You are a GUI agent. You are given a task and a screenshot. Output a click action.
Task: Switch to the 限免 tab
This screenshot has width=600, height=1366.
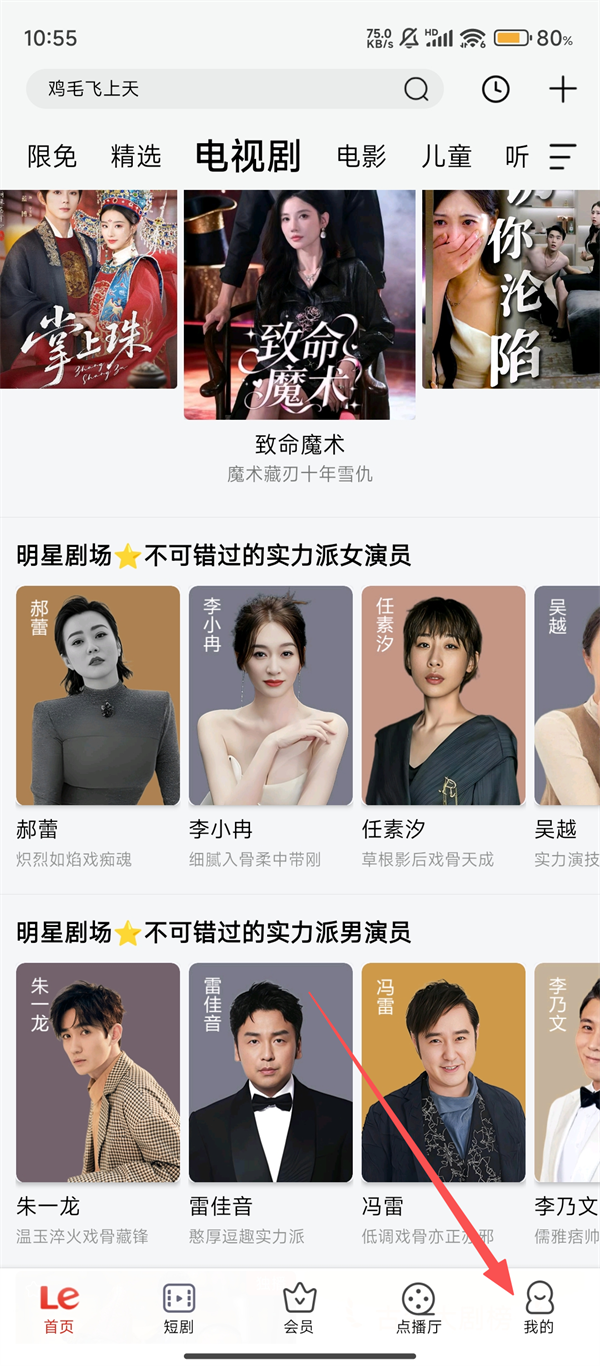coord(52,157)
